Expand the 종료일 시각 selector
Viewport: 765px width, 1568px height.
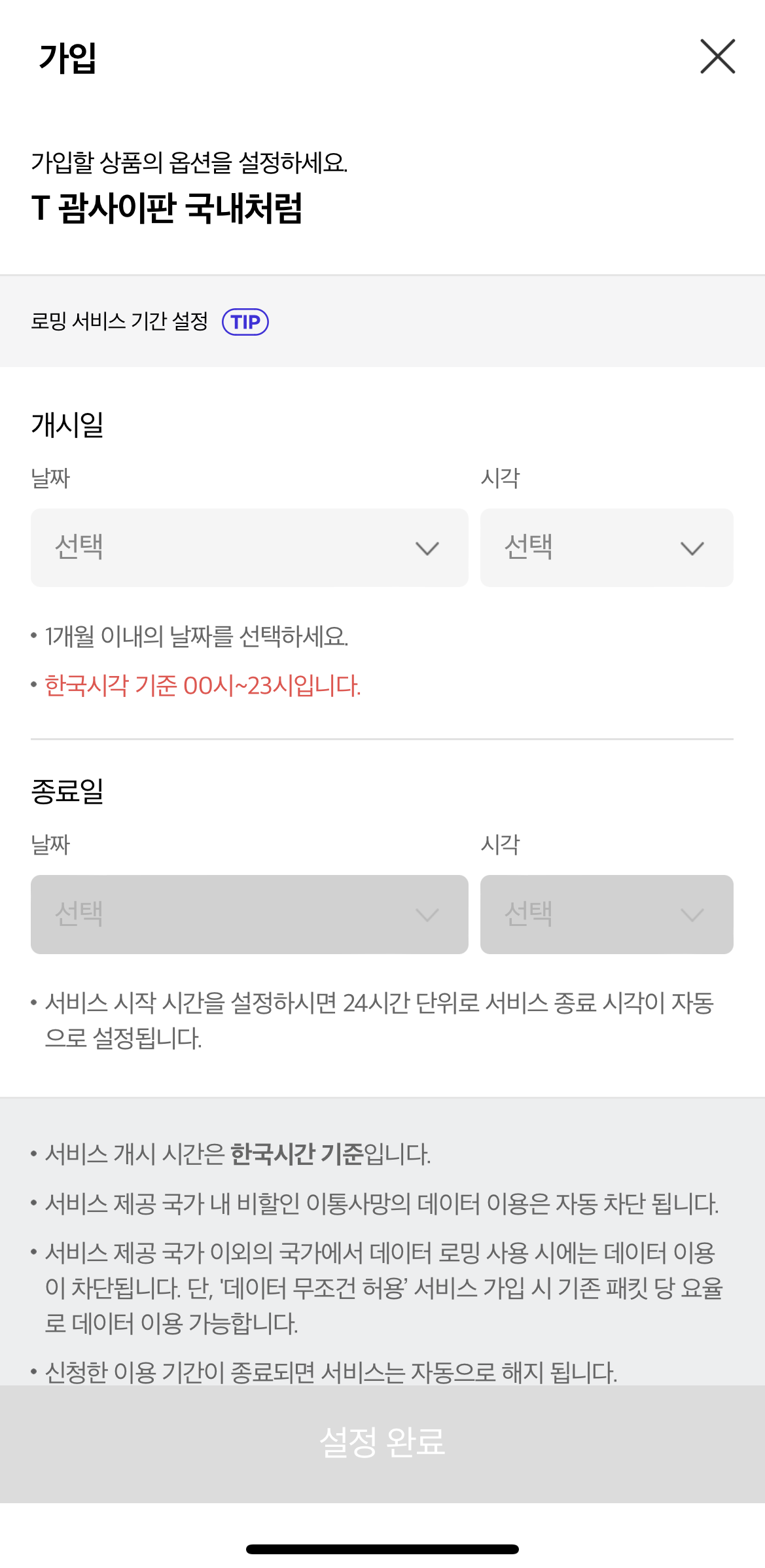point(607,914)
